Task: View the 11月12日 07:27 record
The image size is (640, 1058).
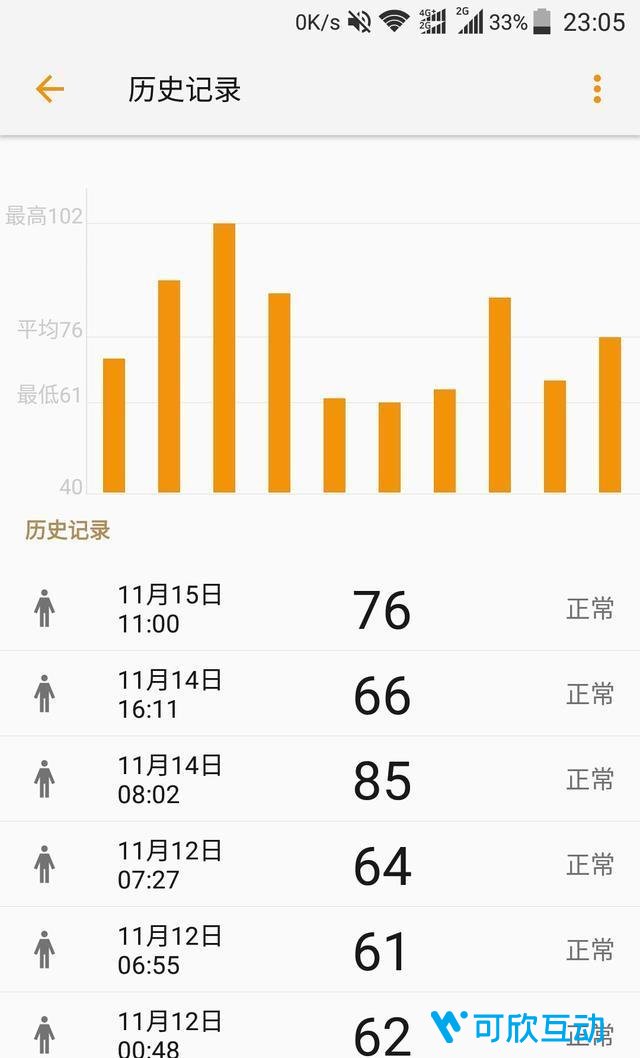Action: coord(320,864)
